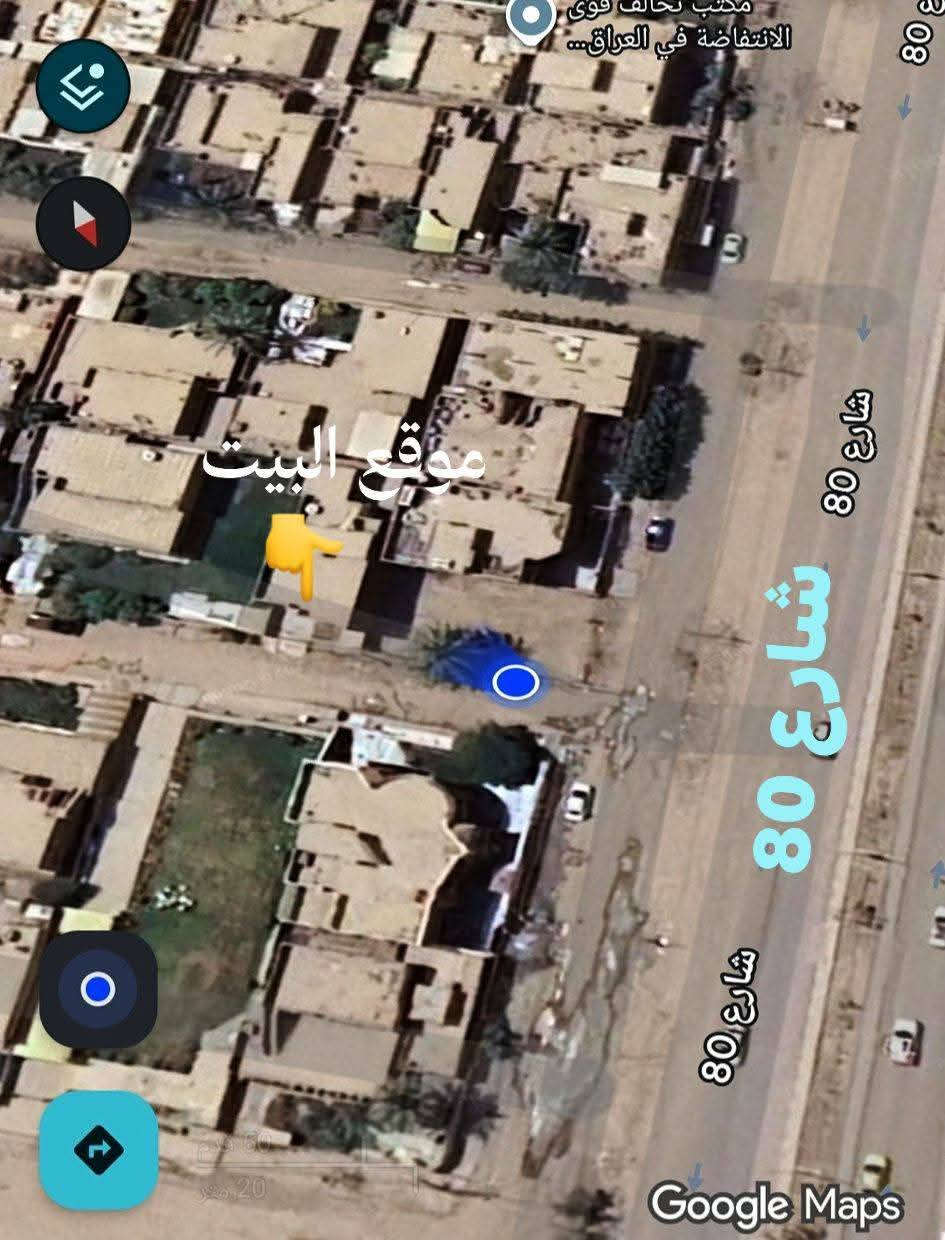Open the map layers selector

[x=83, y=87]
